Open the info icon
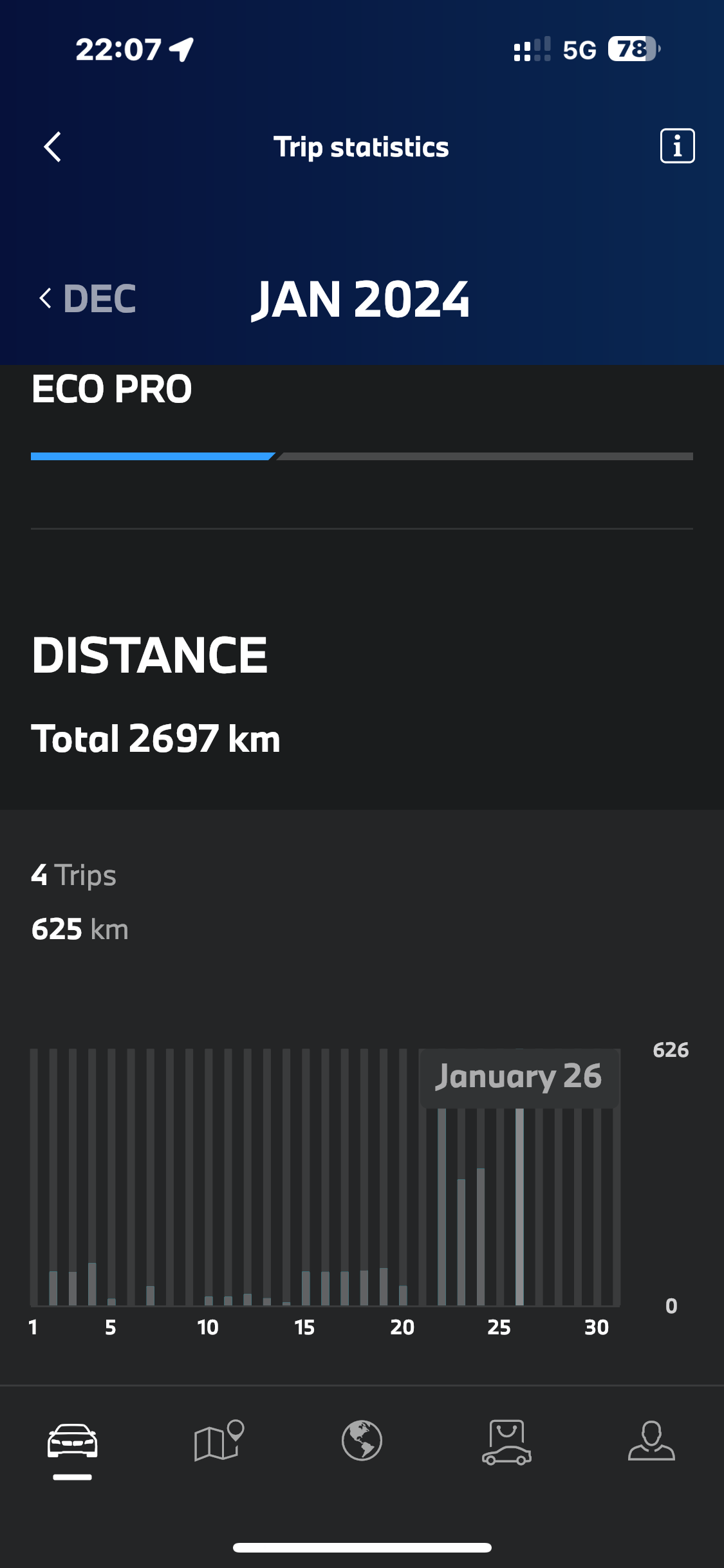The height and width of the screenshot is (1568, 724). point(677,146)
